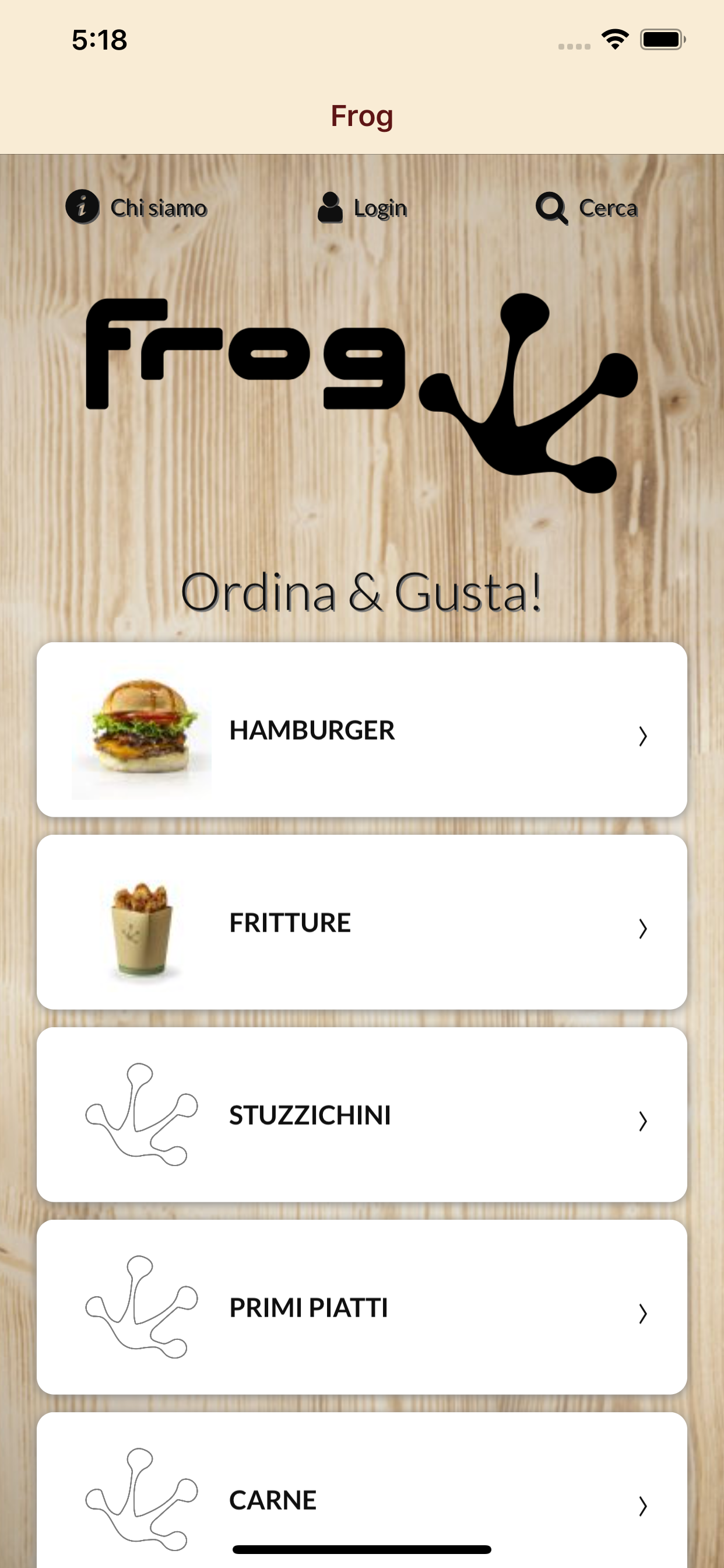Screen dimensions: 724x1568
Task: View the PRIMI PIATTI category
Action: [362, 1306]
